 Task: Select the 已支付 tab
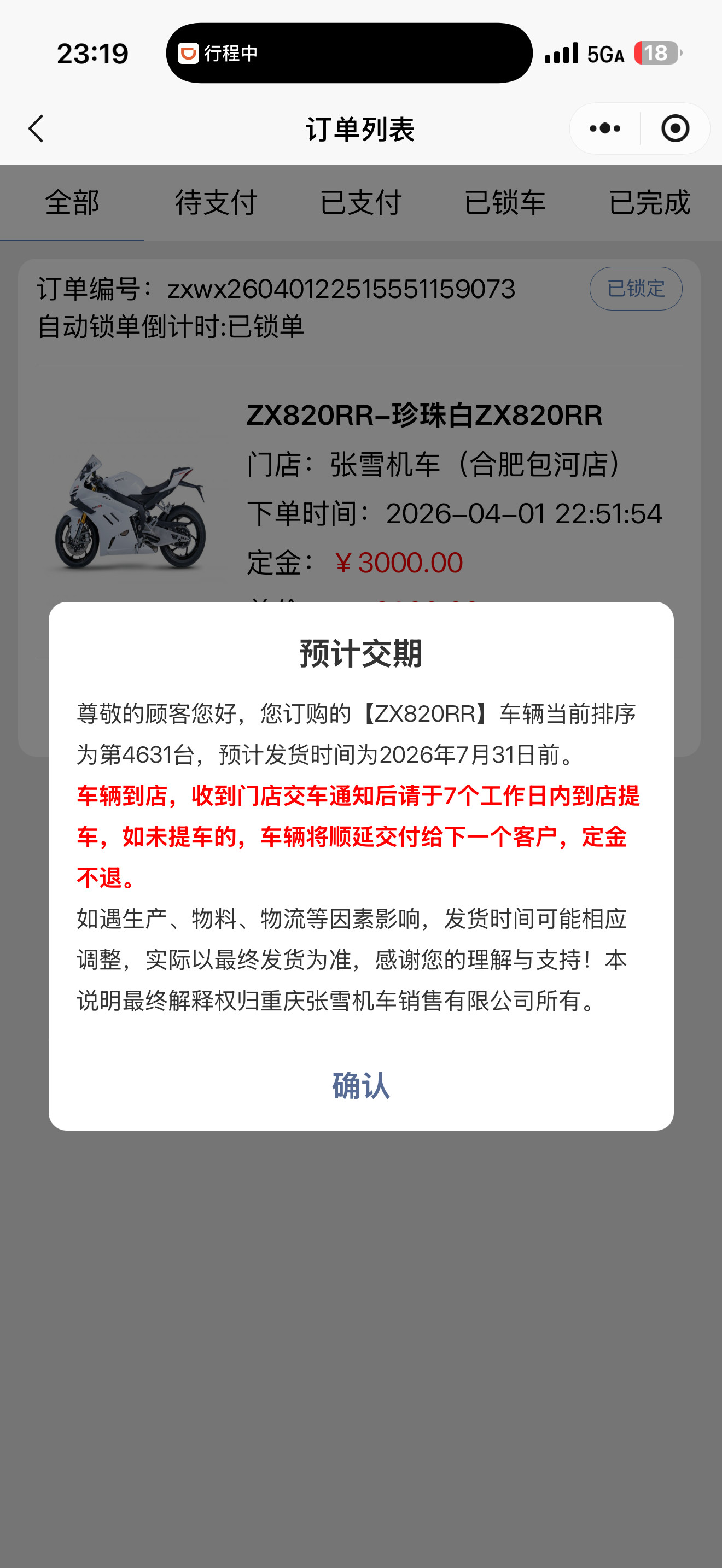pos(362,203)
